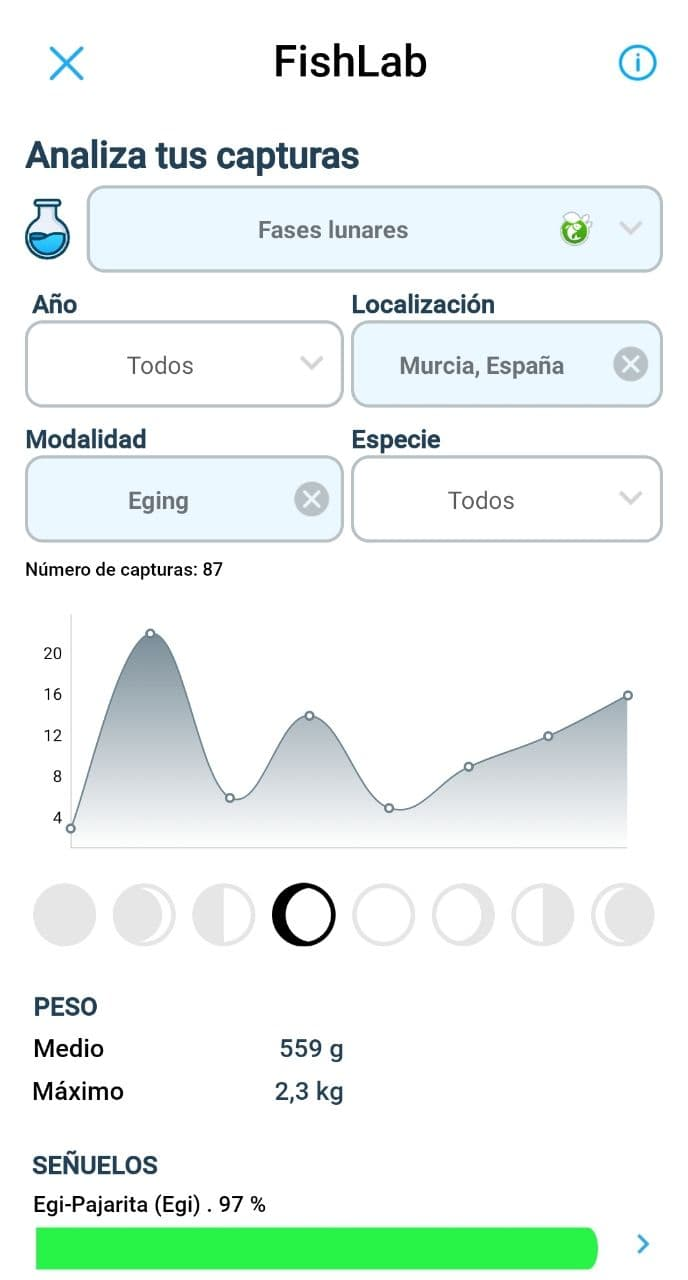
Task: Select the new moon phase icon
Action: [x=65, y=914]
